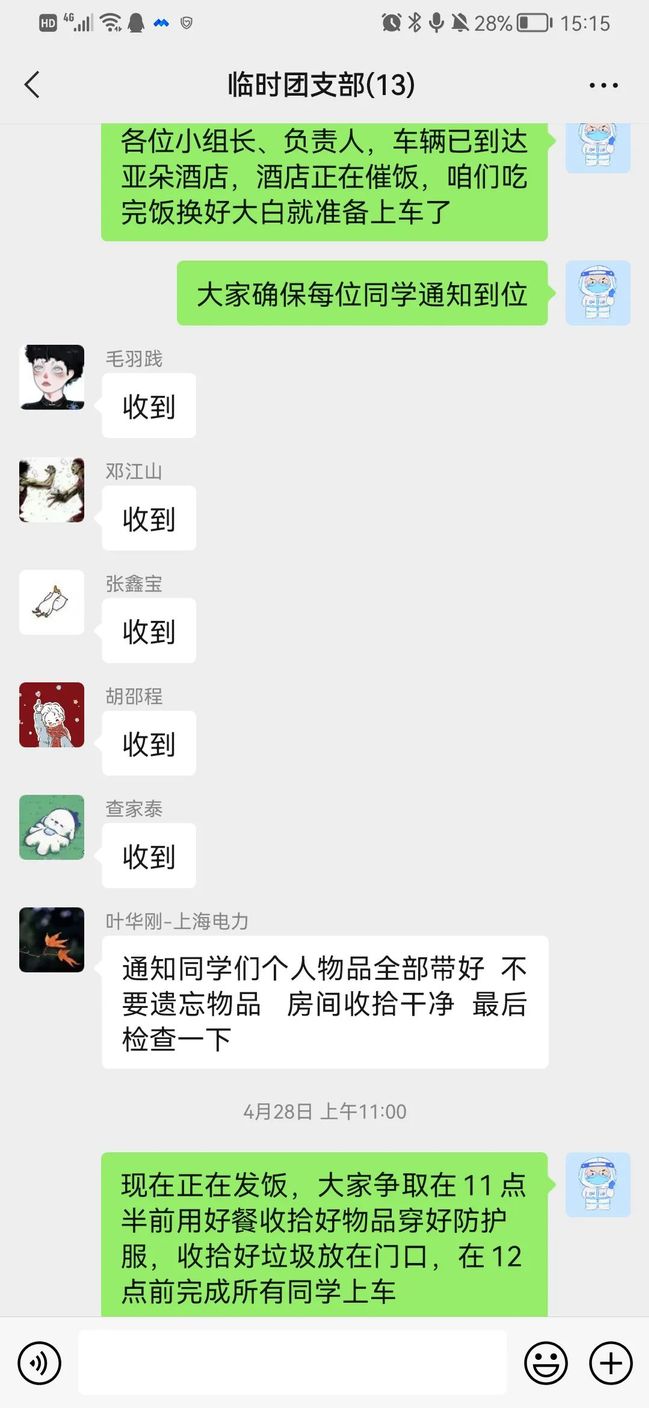The height and width of the screenshot is (1408, 649).
Task: View 邓江山's profile avatar
Action: pyautogui.click(x=52, y=490)
